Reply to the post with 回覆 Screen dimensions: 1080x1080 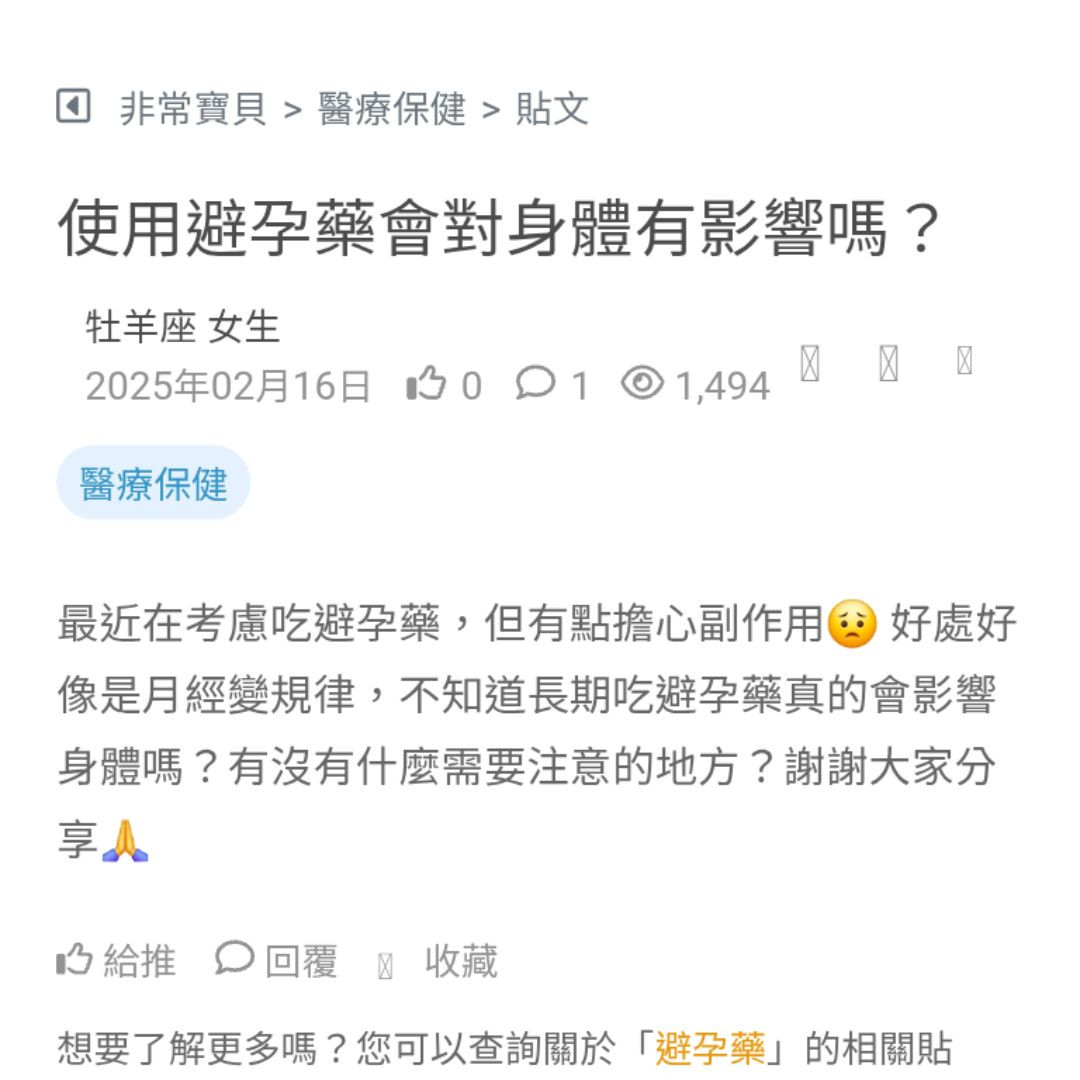[x=277, y=962]
